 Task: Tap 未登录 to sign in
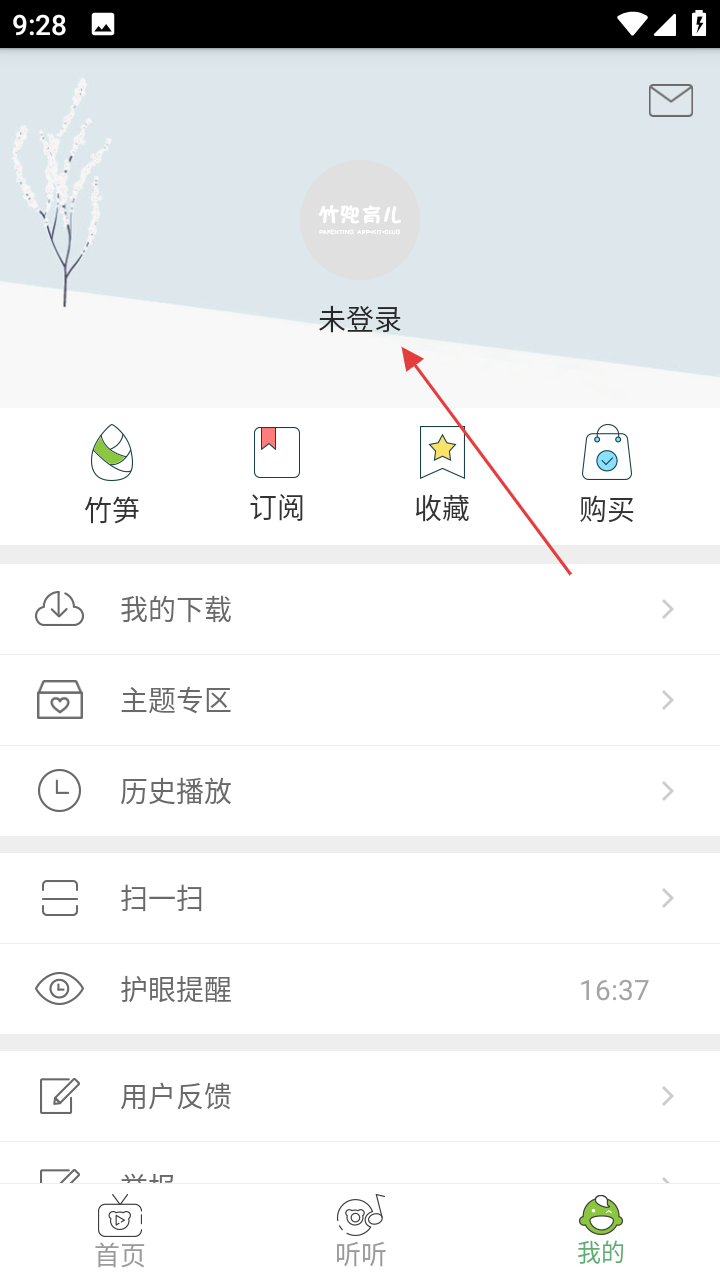[x=360, y=320]
